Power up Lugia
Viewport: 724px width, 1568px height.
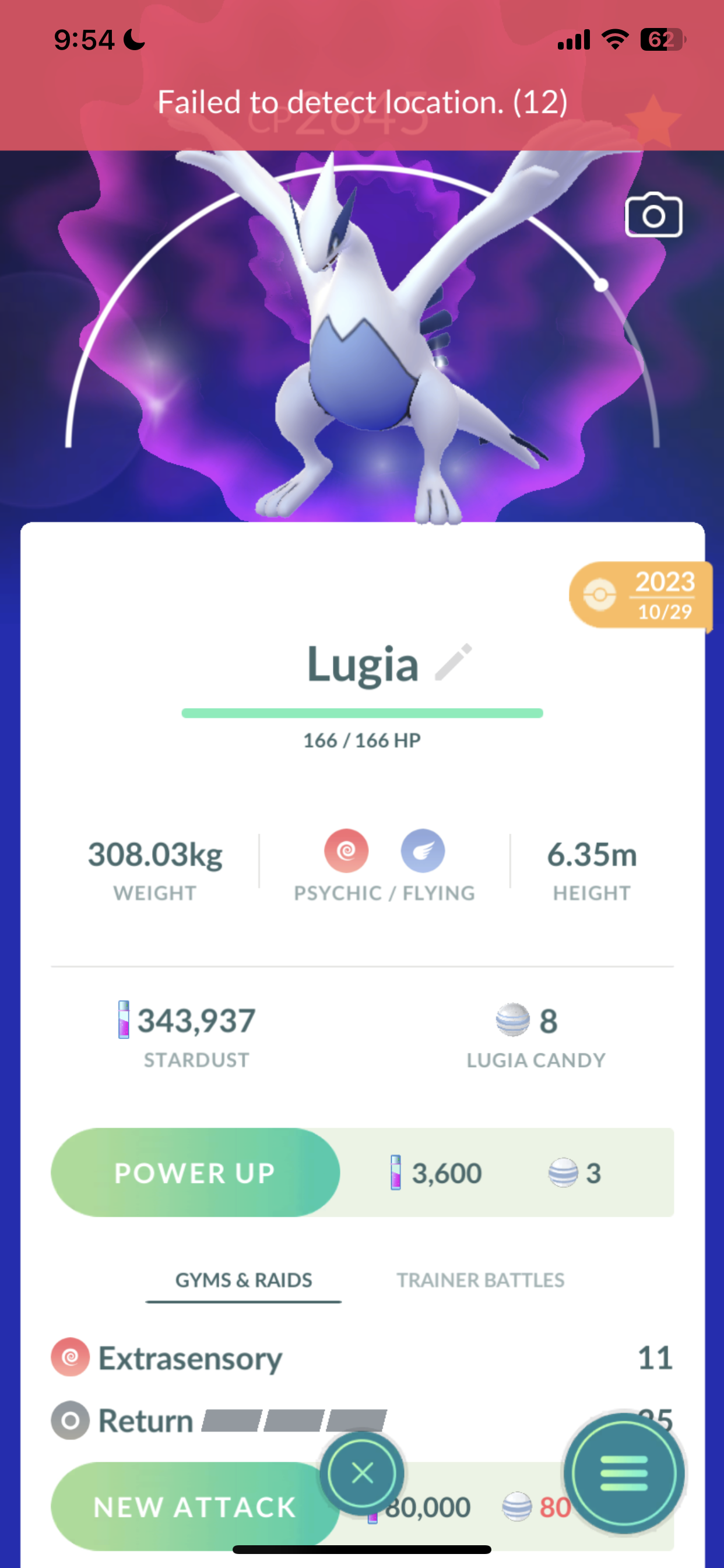click(195, 1172)
